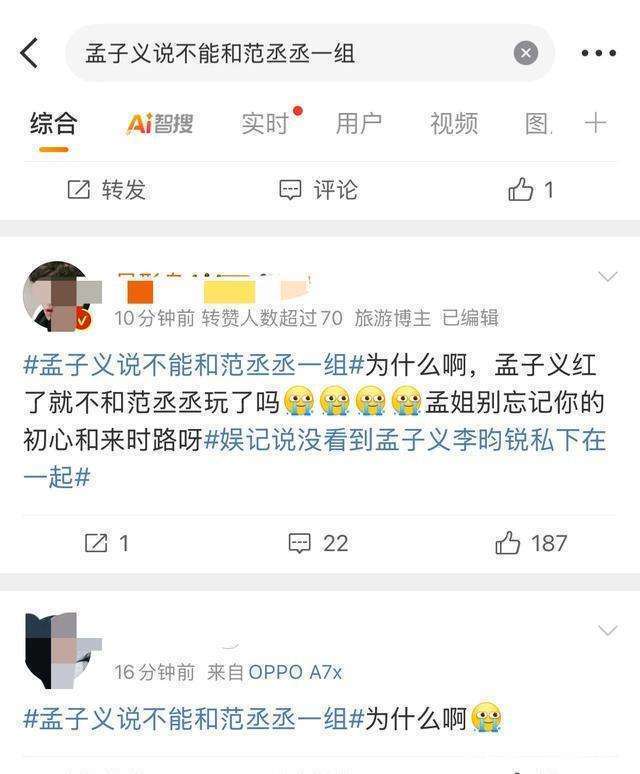This screenshot has width=640, height=774.
Task: Repost the post with 1 repost
Action: 107,543
